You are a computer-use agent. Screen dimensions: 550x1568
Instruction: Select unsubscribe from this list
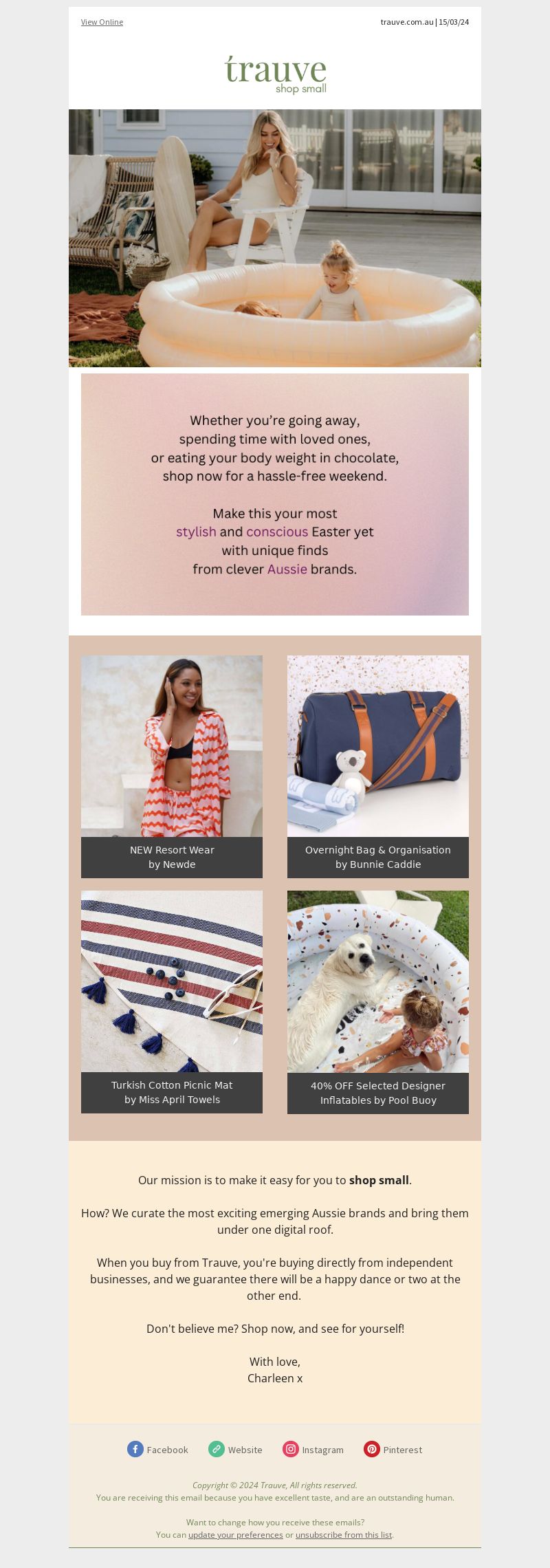click(x=343, y=1535)
